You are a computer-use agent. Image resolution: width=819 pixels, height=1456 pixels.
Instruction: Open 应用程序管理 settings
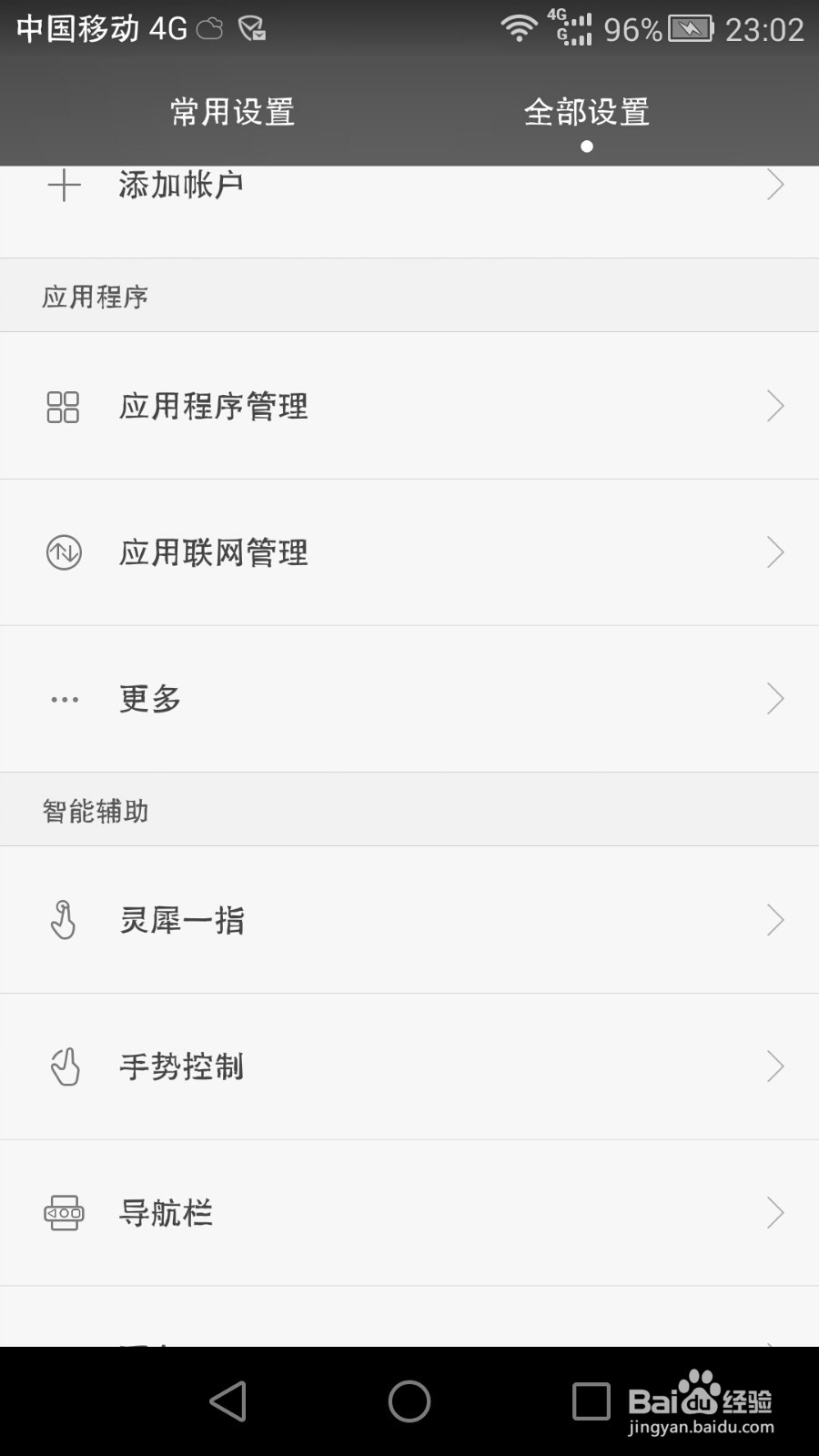click(409, 406)
